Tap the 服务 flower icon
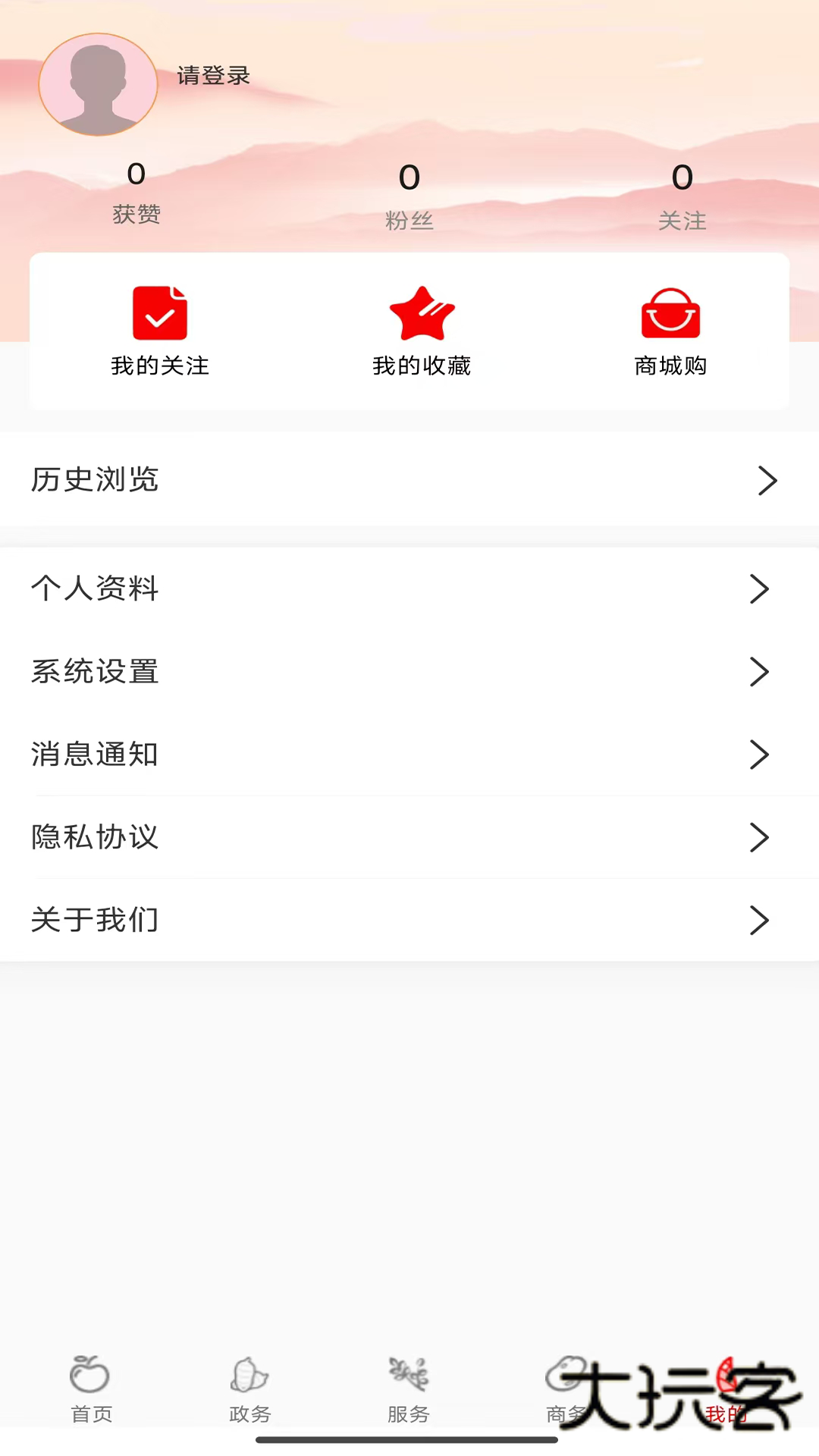The height and width of the screenshot is (1456, 819). 407,1374
